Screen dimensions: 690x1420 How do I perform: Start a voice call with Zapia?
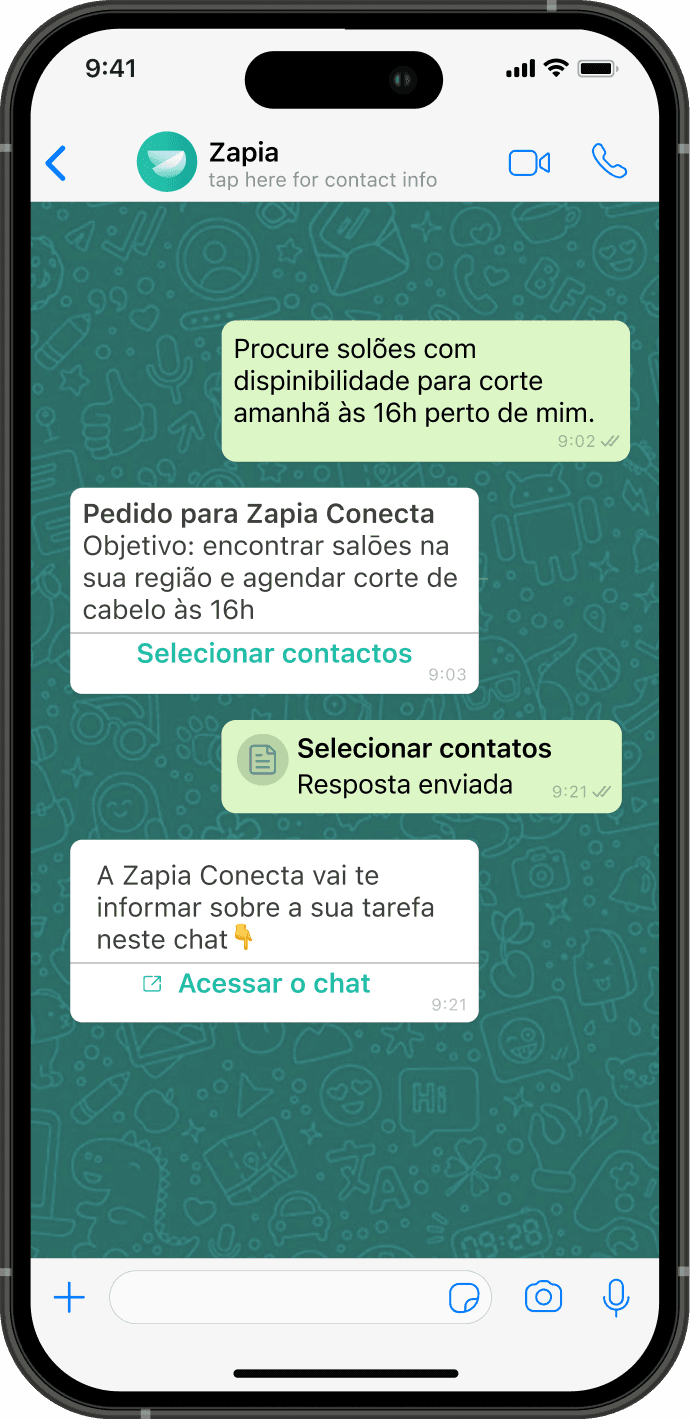tap(609, 161)
